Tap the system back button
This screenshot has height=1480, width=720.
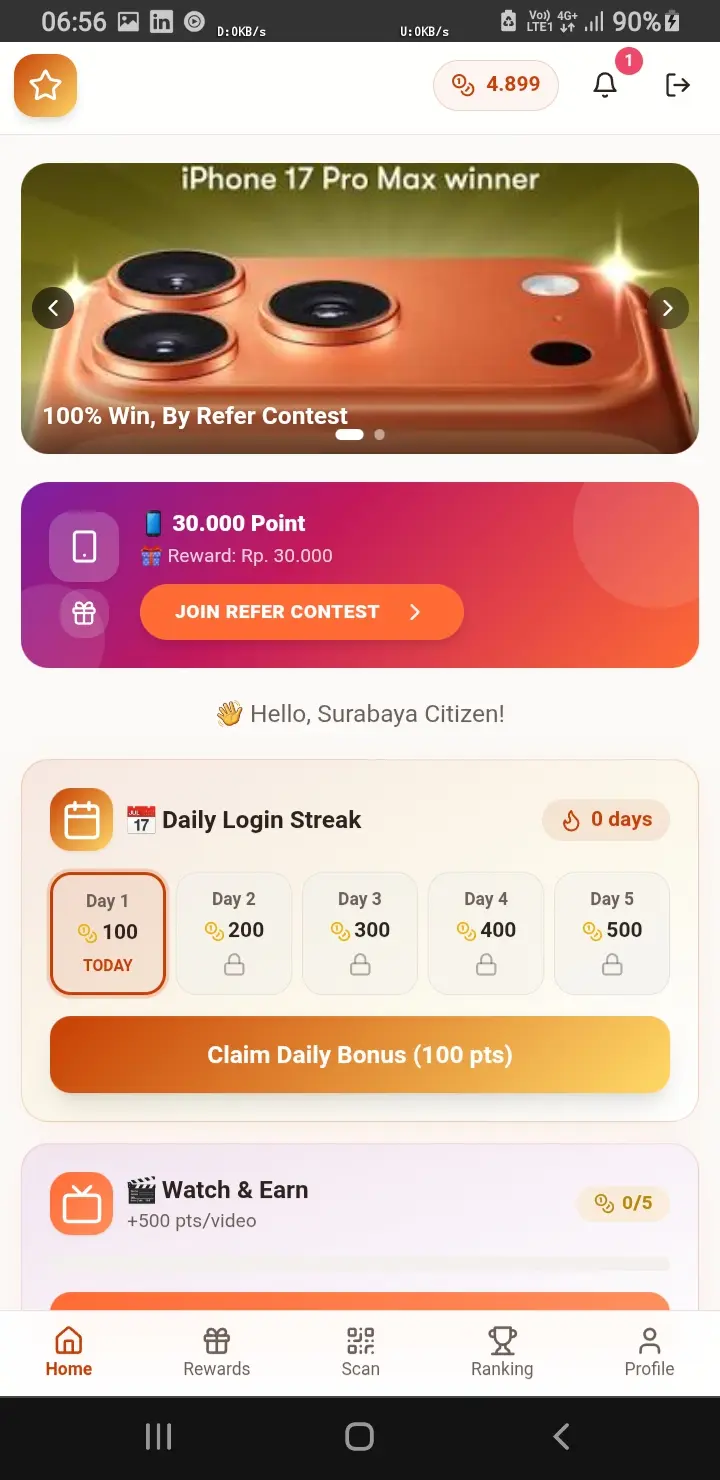(x=561, y=1437)
